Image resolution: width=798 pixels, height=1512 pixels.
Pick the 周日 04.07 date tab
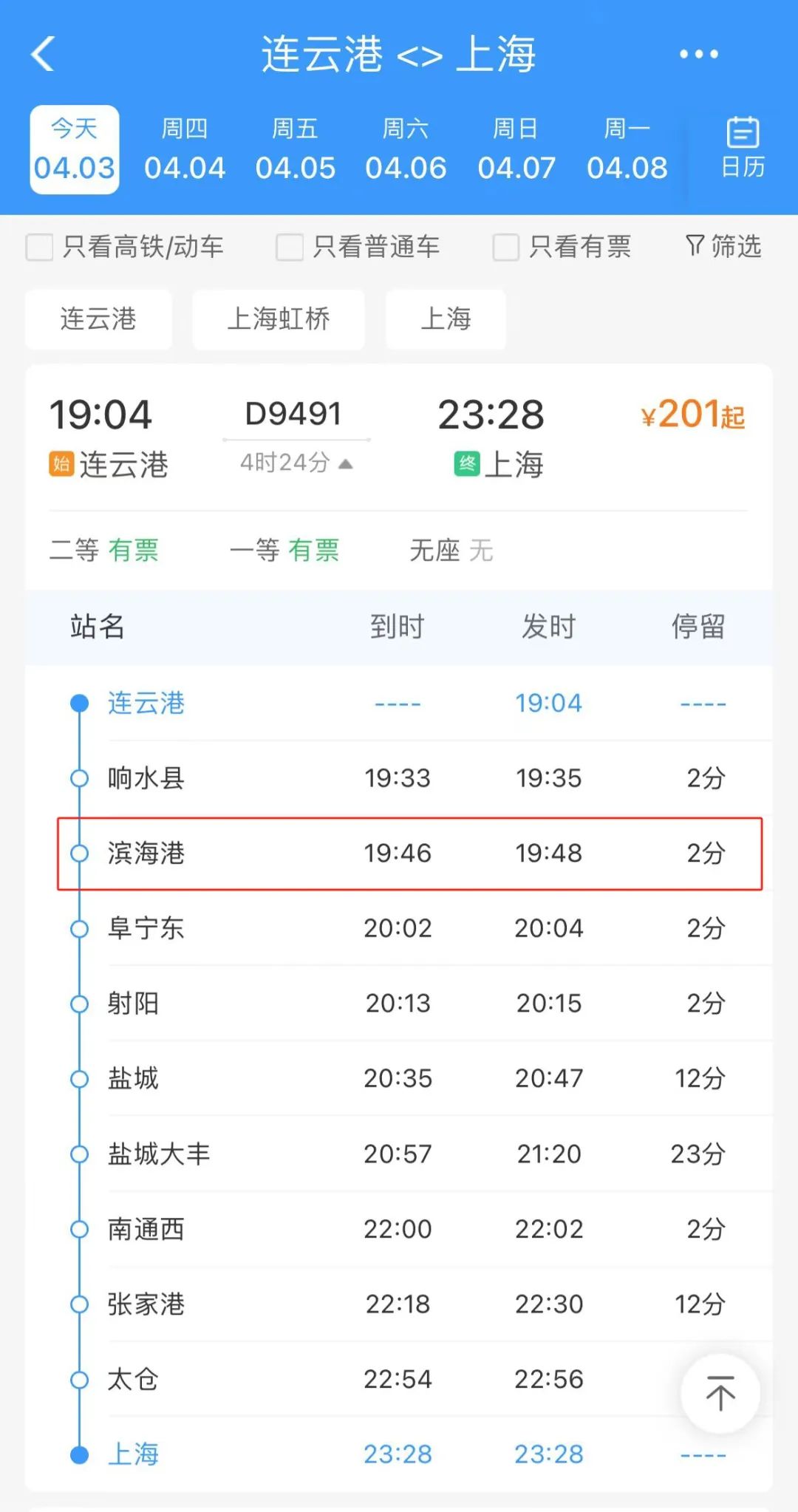[516, 149]
